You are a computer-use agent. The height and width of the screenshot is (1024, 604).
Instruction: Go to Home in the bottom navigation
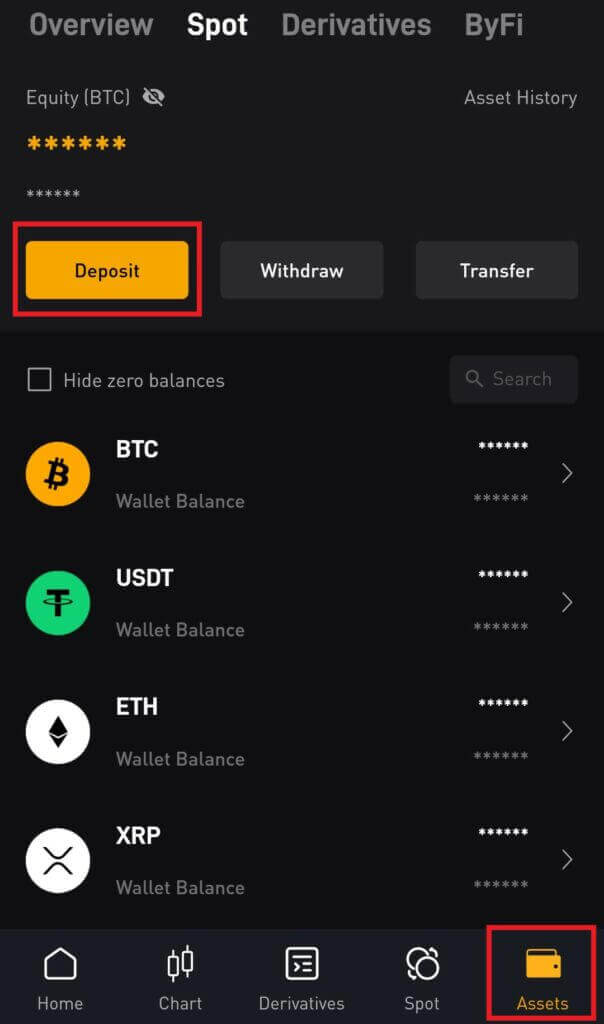coord(60,978)
